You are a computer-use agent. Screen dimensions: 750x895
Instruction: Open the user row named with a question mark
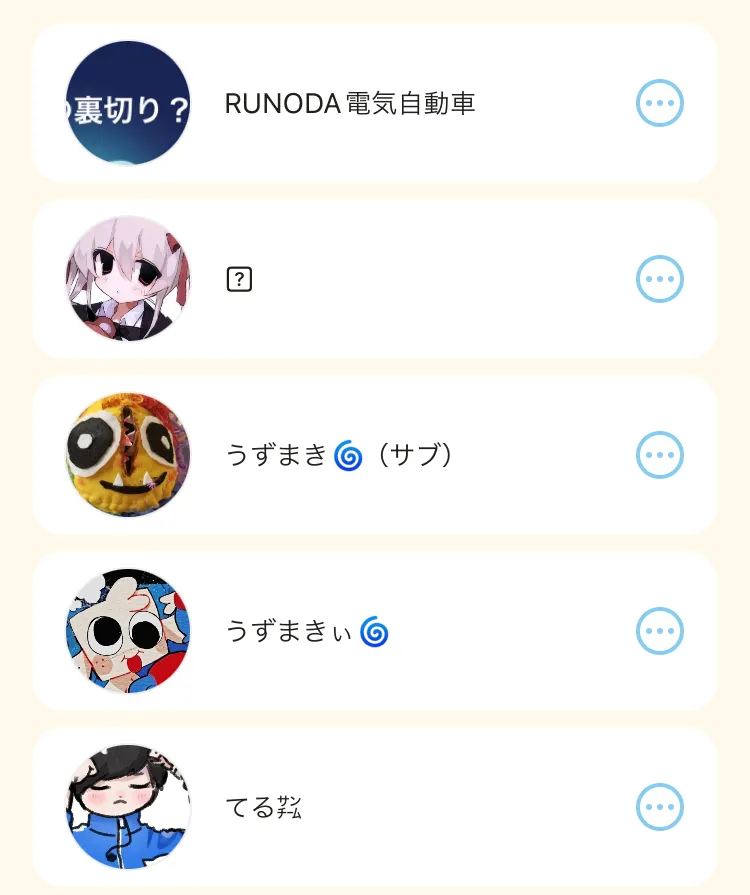[350, 279]
